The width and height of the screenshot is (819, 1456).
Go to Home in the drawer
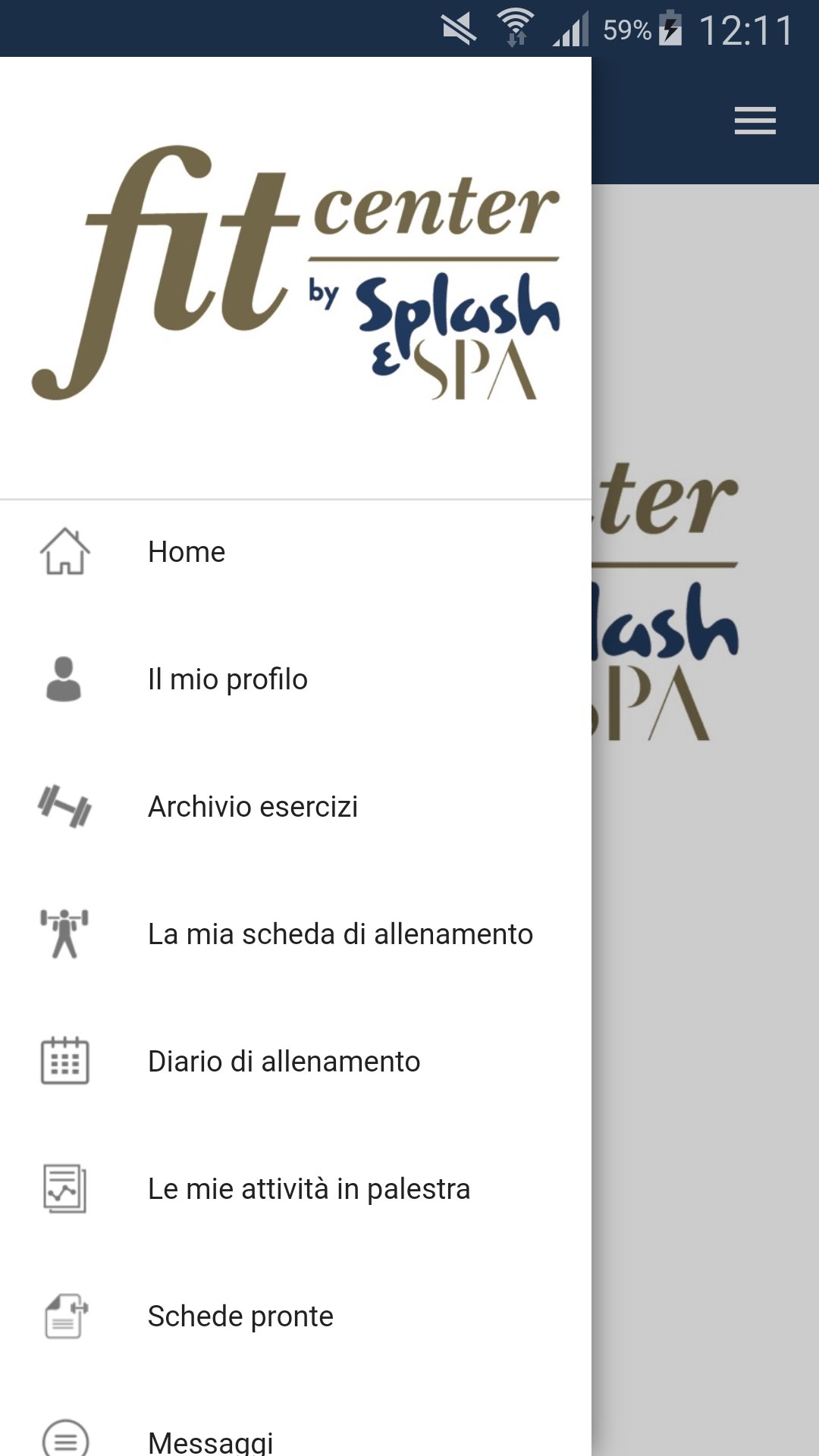coord(296,552)
